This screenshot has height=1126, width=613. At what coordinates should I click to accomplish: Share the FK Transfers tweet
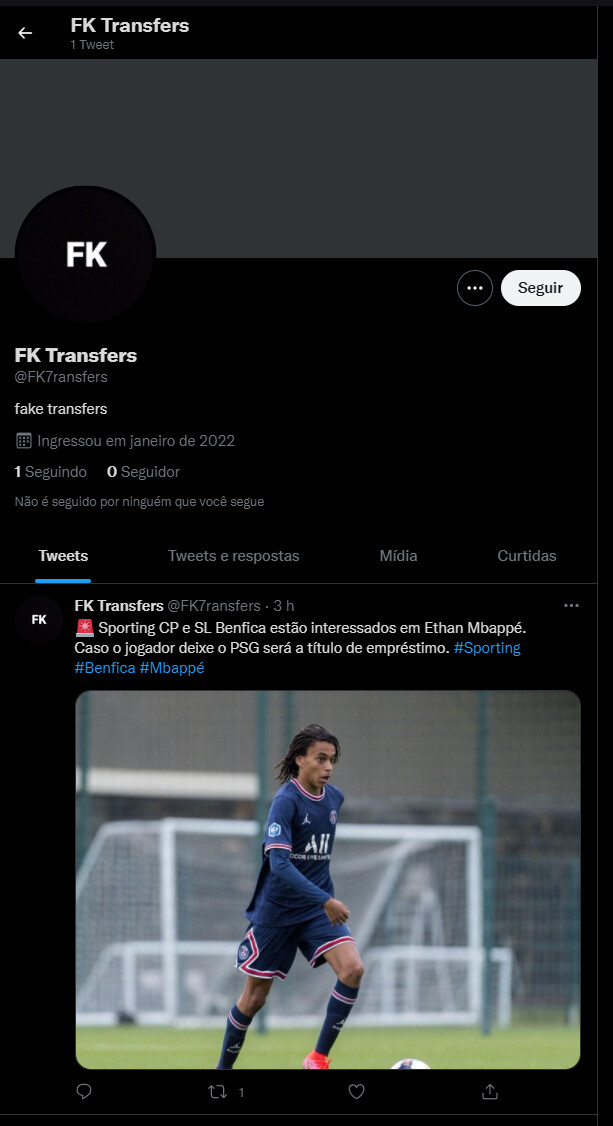point(490,1092)
